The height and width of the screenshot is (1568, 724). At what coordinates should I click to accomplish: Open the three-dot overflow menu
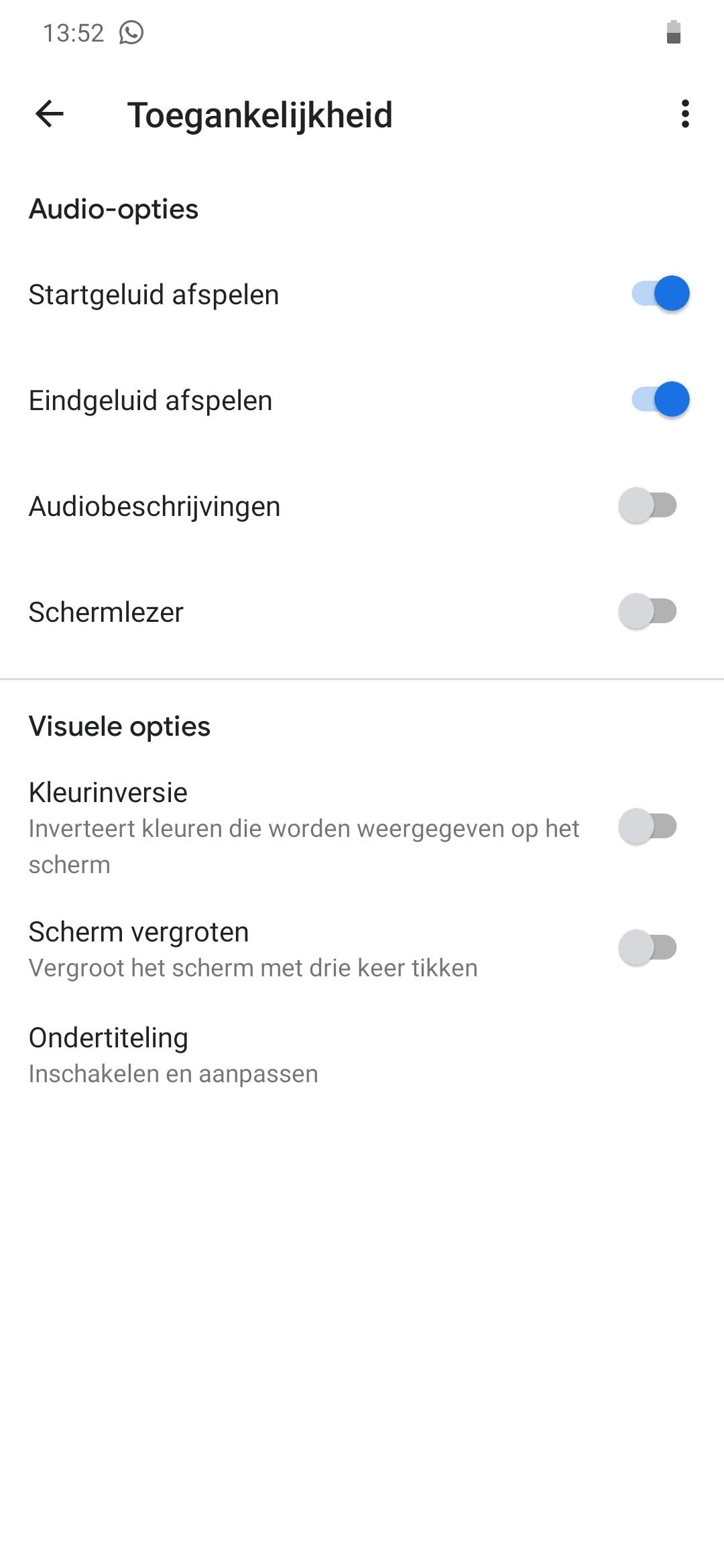[x=684, y=114]
